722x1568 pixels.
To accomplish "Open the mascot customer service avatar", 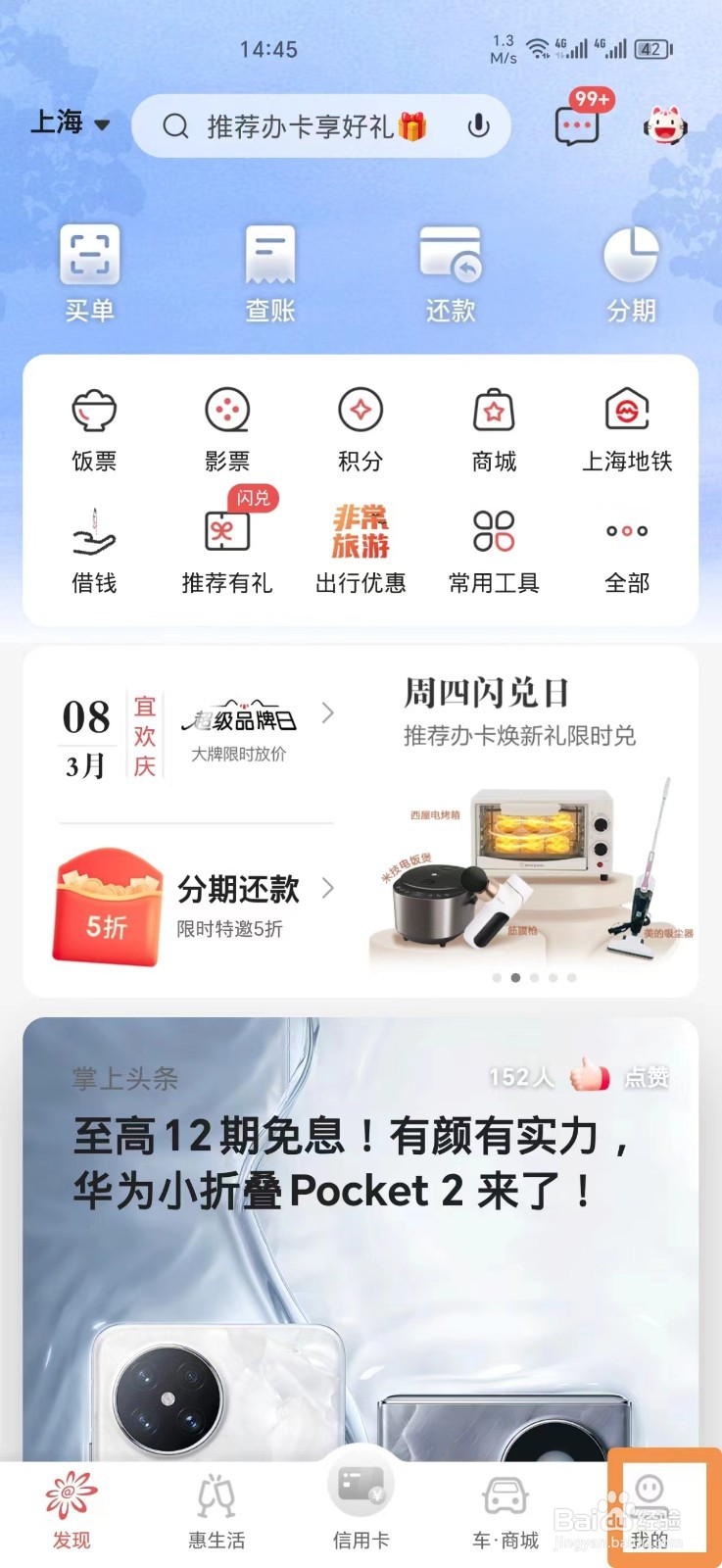I will (x=665, y=125).
